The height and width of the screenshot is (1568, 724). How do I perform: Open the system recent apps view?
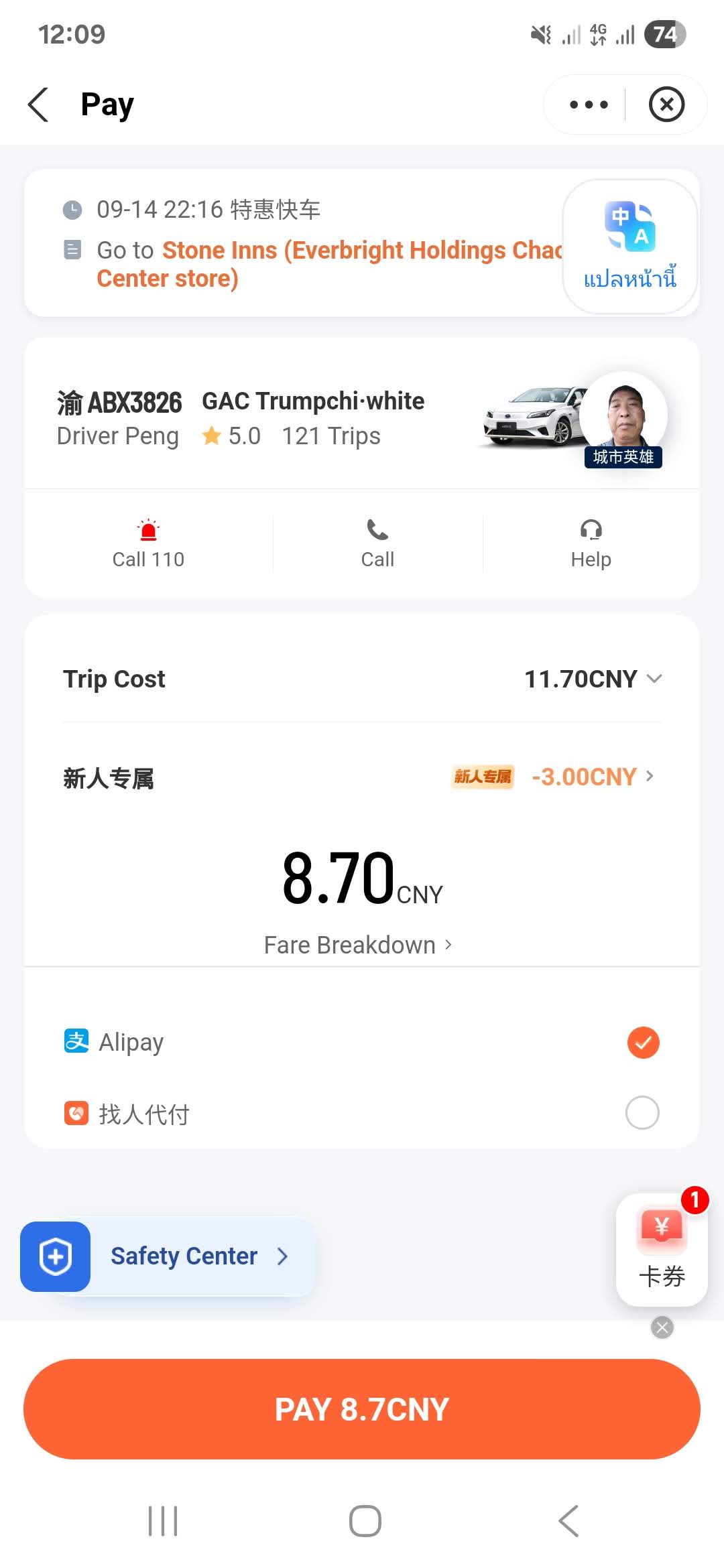(163, 1520)
